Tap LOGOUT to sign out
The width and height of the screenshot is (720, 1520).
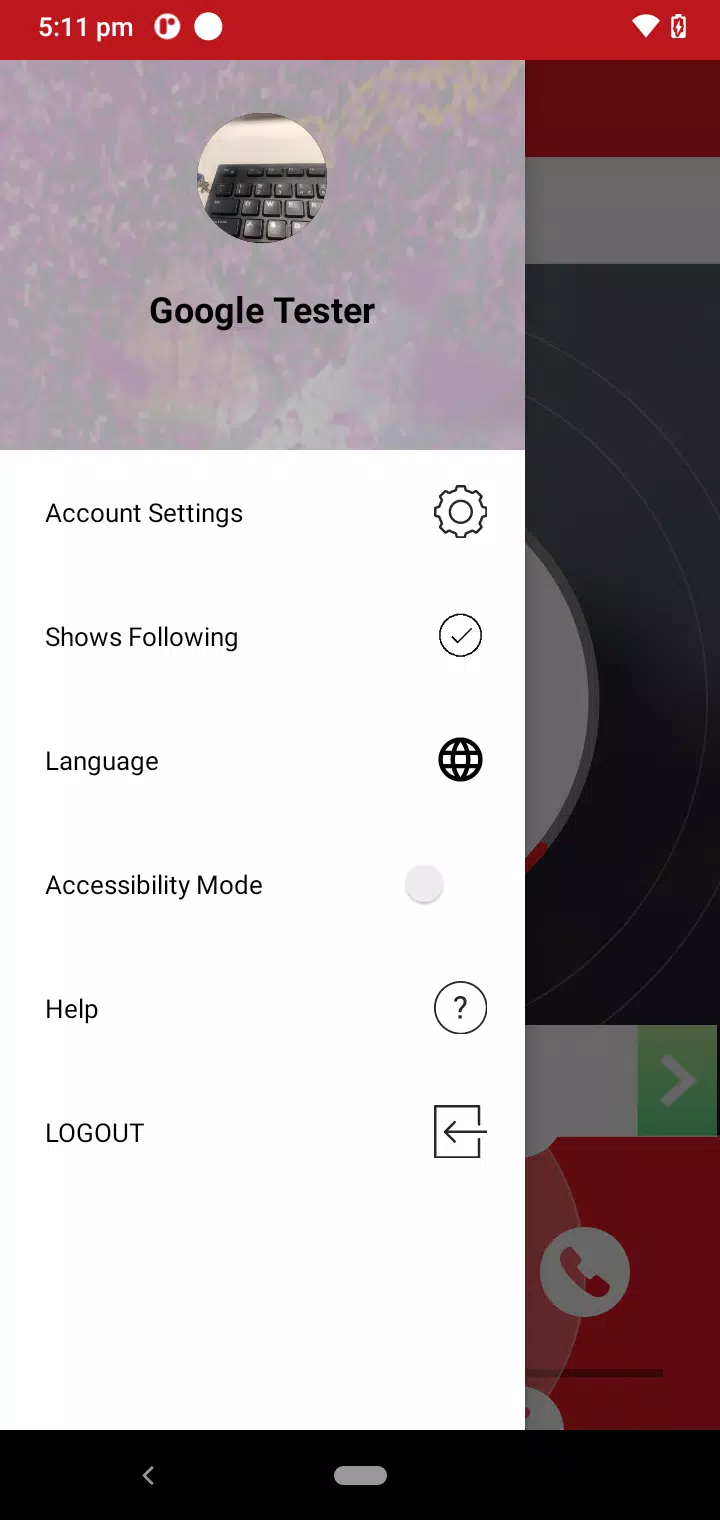coord(262,1133)
